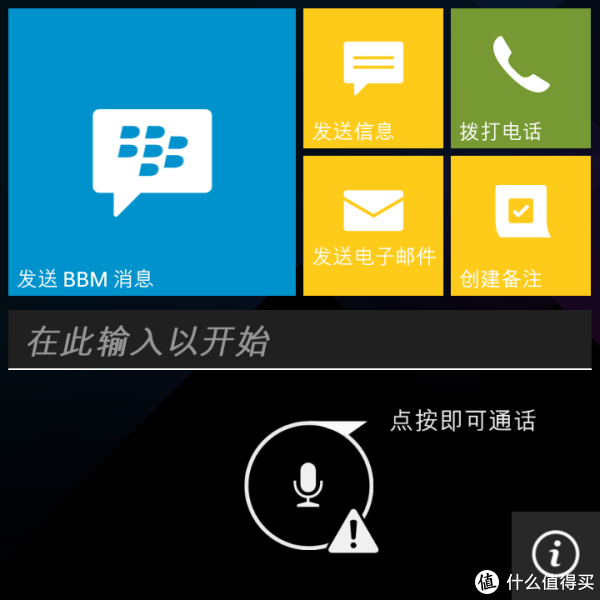This screenshot has height=600, width=600.
Task: Open the 创建备注 tile
Action: coord(520,225)
